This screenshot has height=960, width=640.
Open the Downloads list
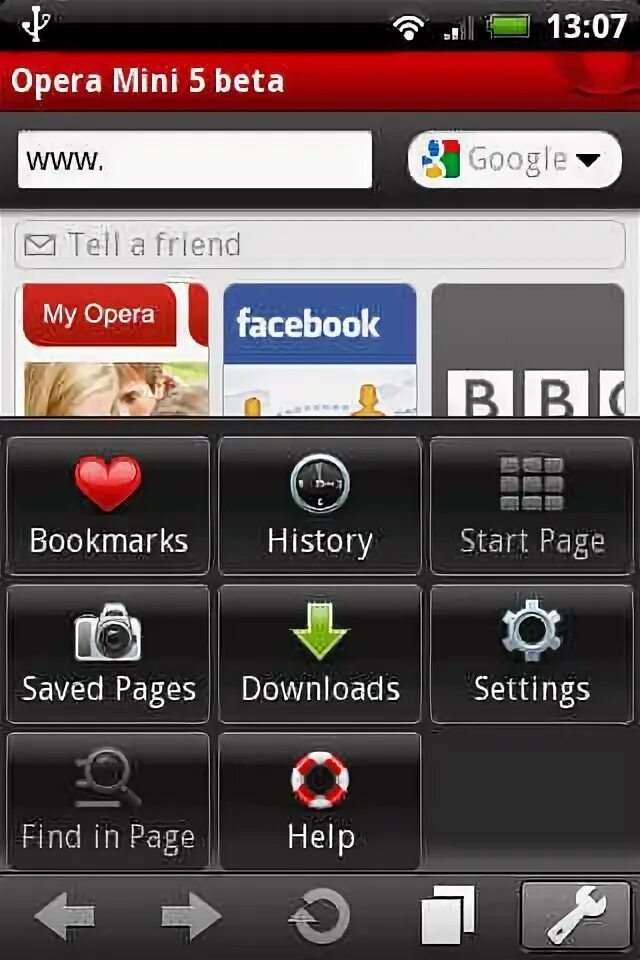tap(320, 654)
